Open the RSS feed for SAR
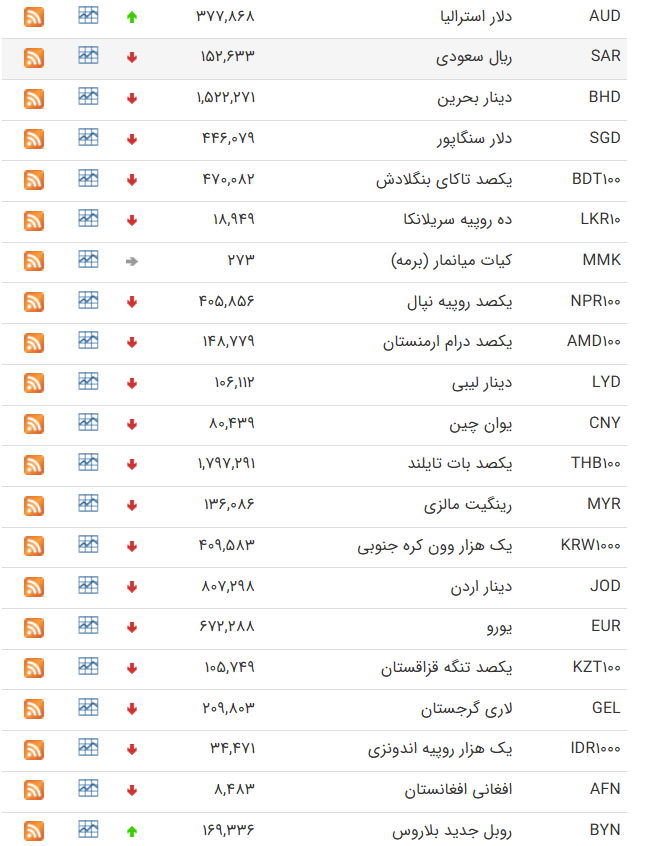The image size is (652, 846). pyautogui.click(x=34, y=58)
